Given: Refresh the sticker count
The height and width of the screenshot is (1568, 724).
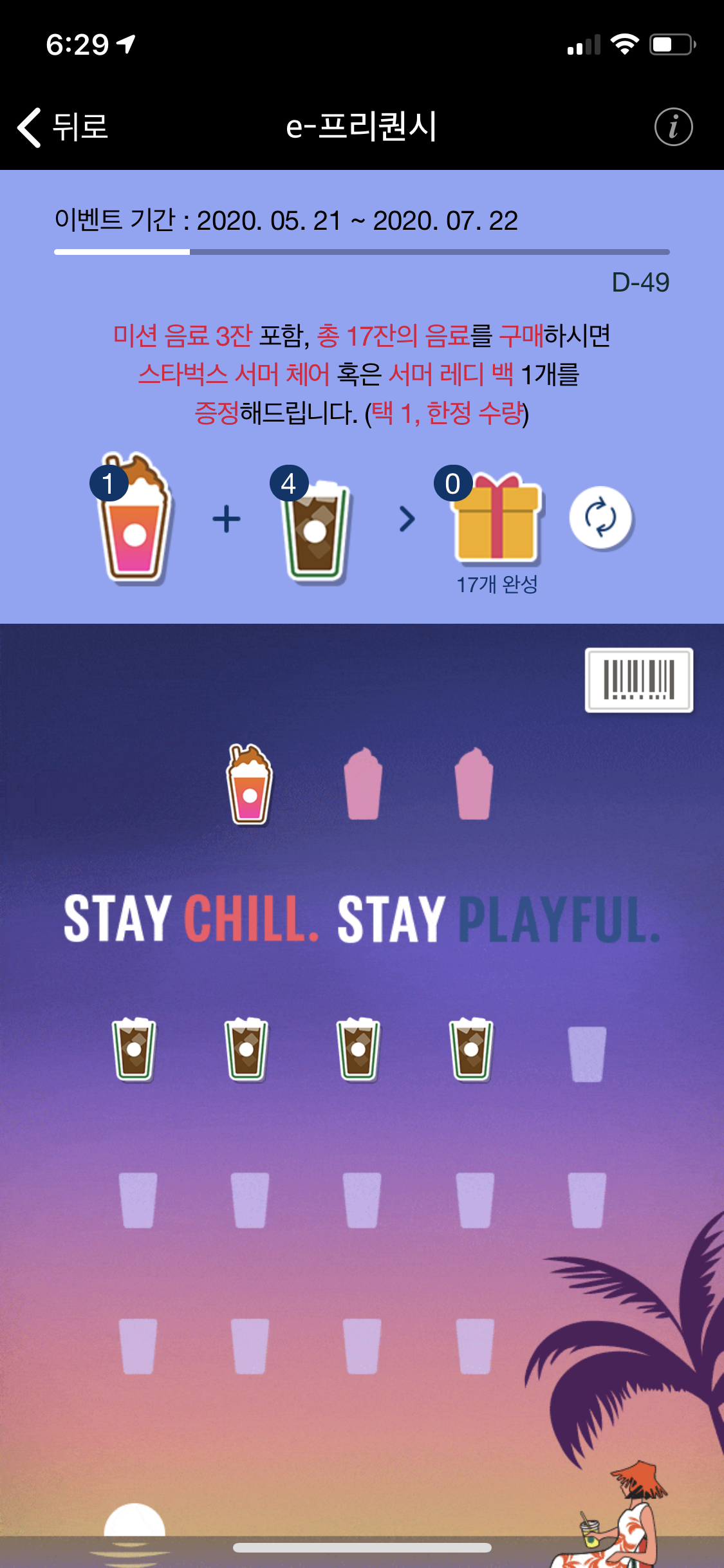Looking at the screenshot, I should tap(600, 518).
